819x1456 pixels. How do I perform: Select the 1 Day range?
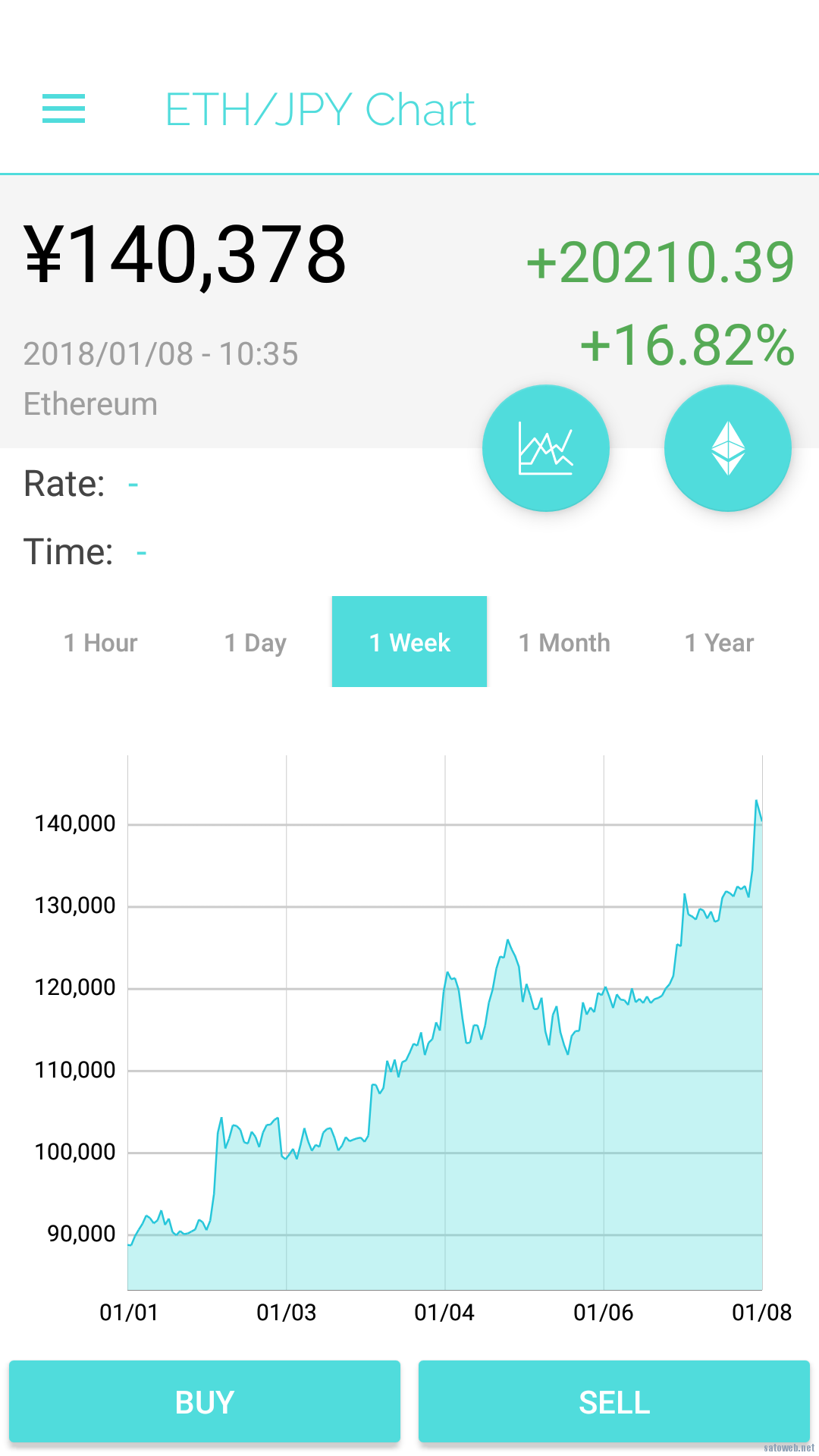[256, 642]
